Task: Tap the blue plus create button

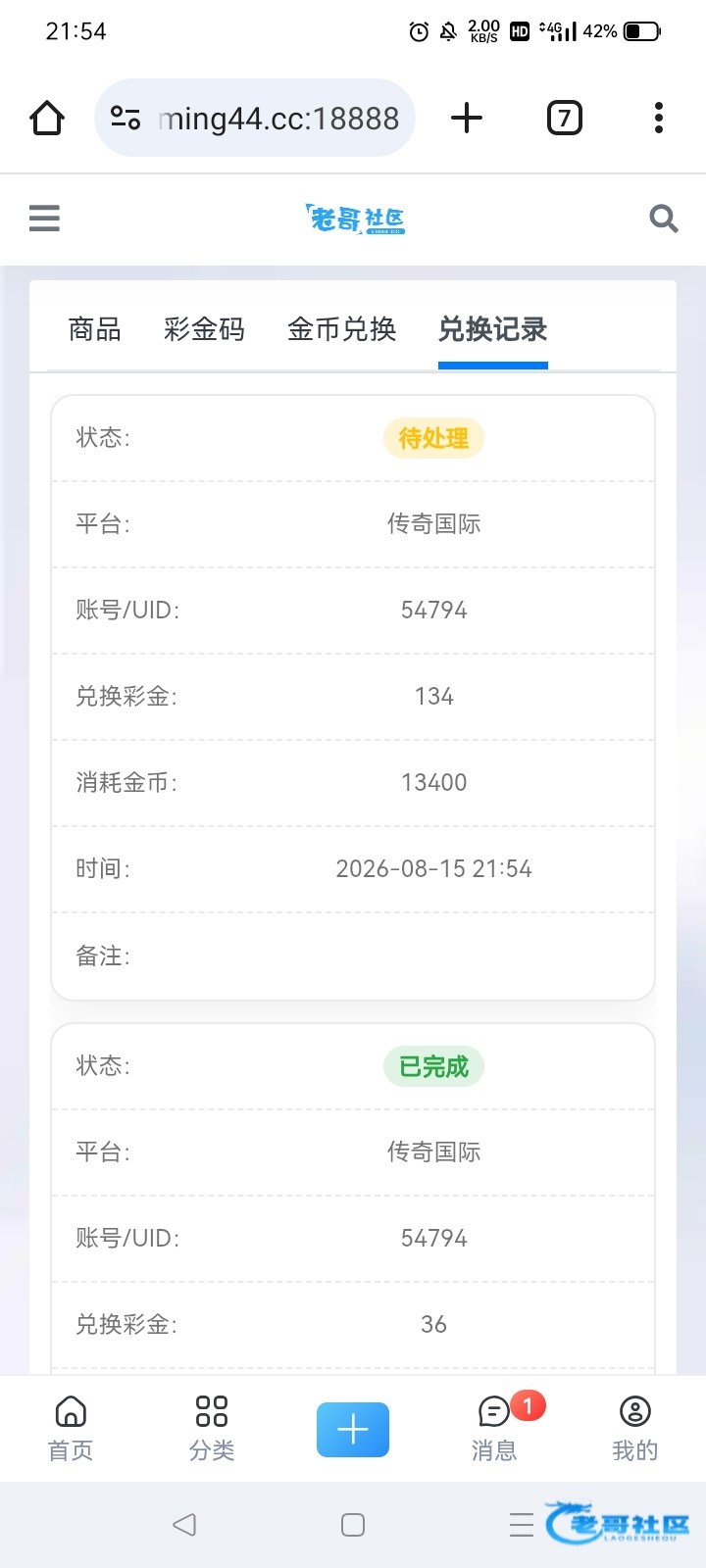Action: point(353,1430)
